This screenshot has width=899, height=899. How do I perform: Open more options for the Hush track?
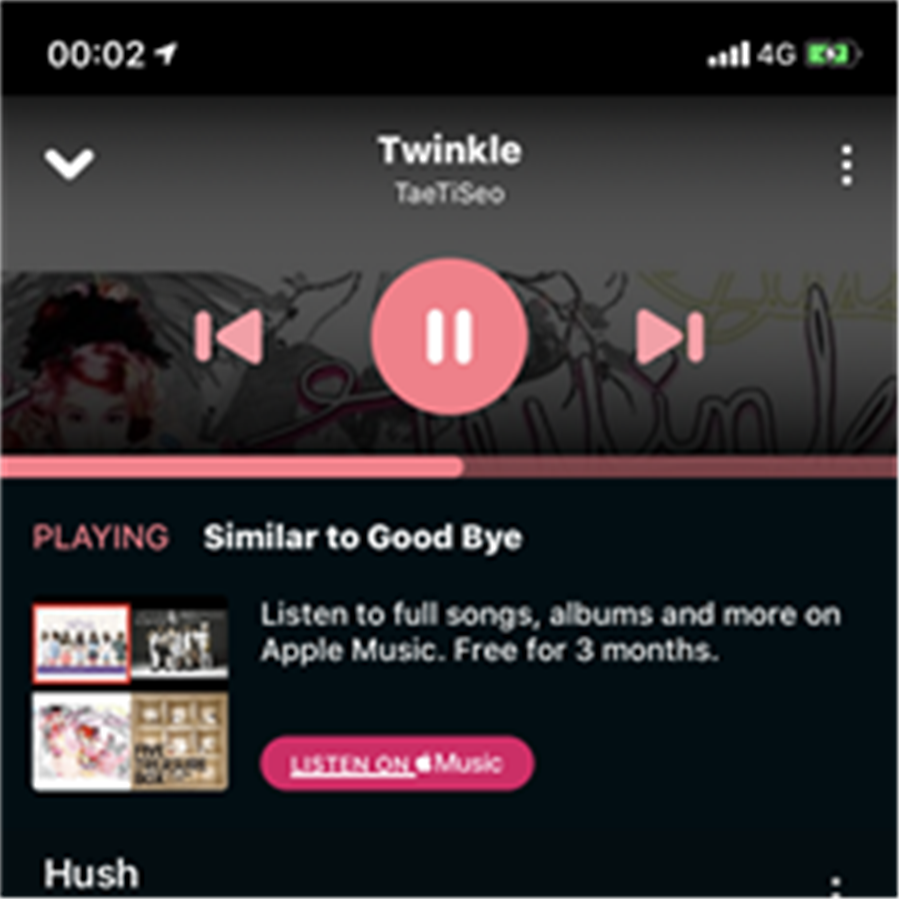click(x=835, y=885)
